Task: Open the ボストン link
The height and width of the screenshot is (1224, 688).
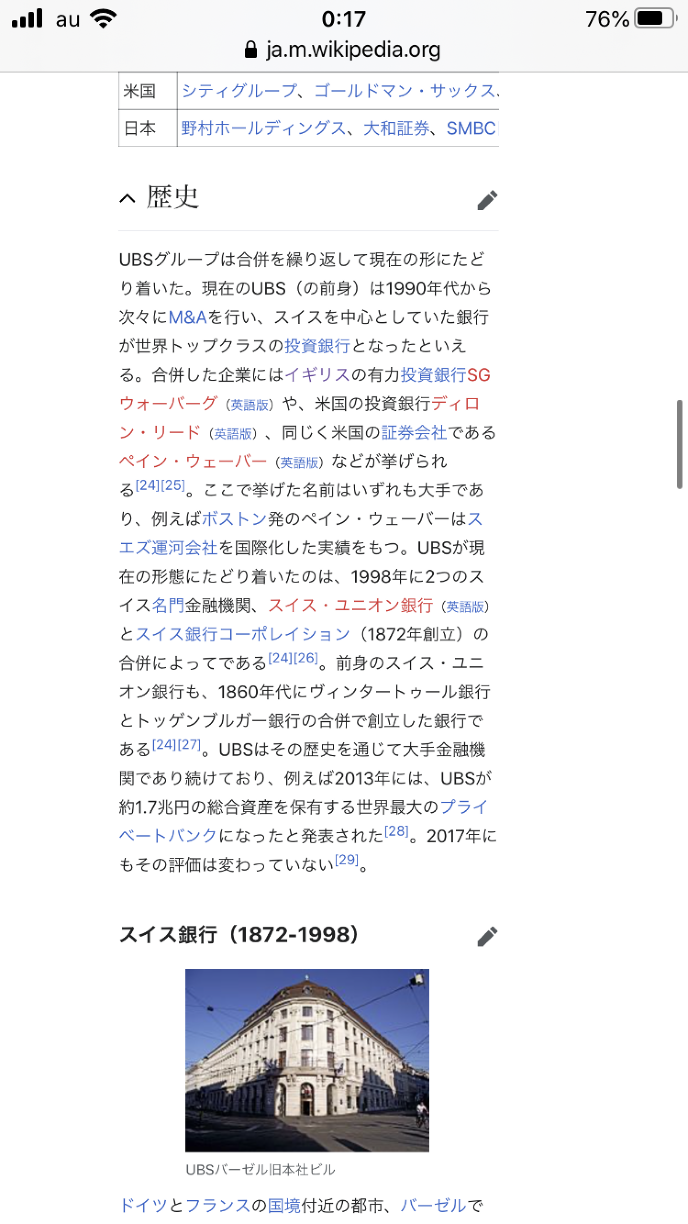Action: pyautogui.click(x=234, y=519)
